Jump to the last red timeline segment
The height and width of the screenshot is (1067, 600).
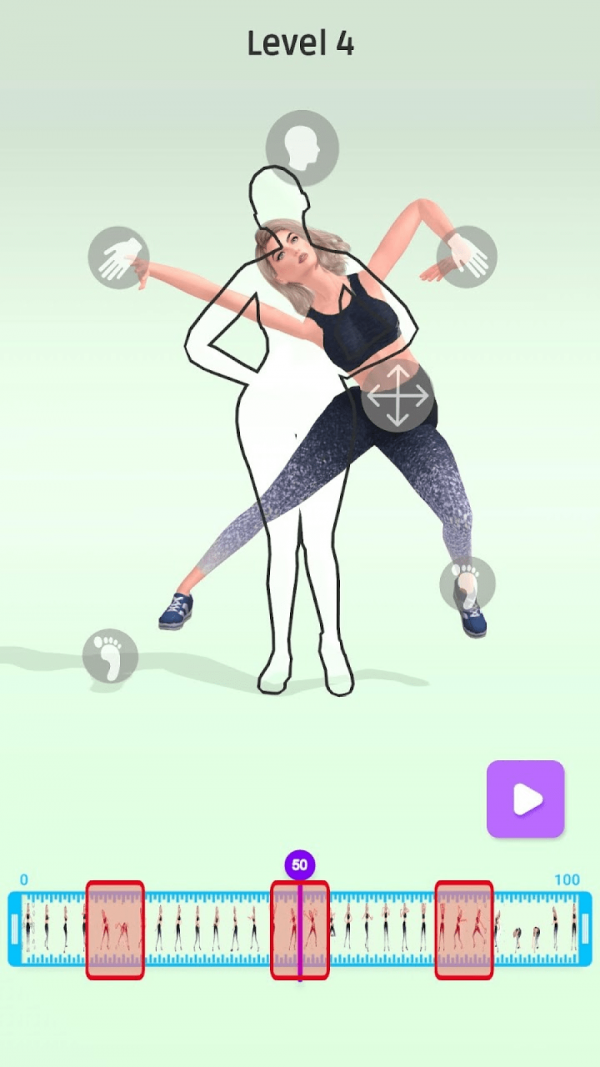click(x=464, y=930)
